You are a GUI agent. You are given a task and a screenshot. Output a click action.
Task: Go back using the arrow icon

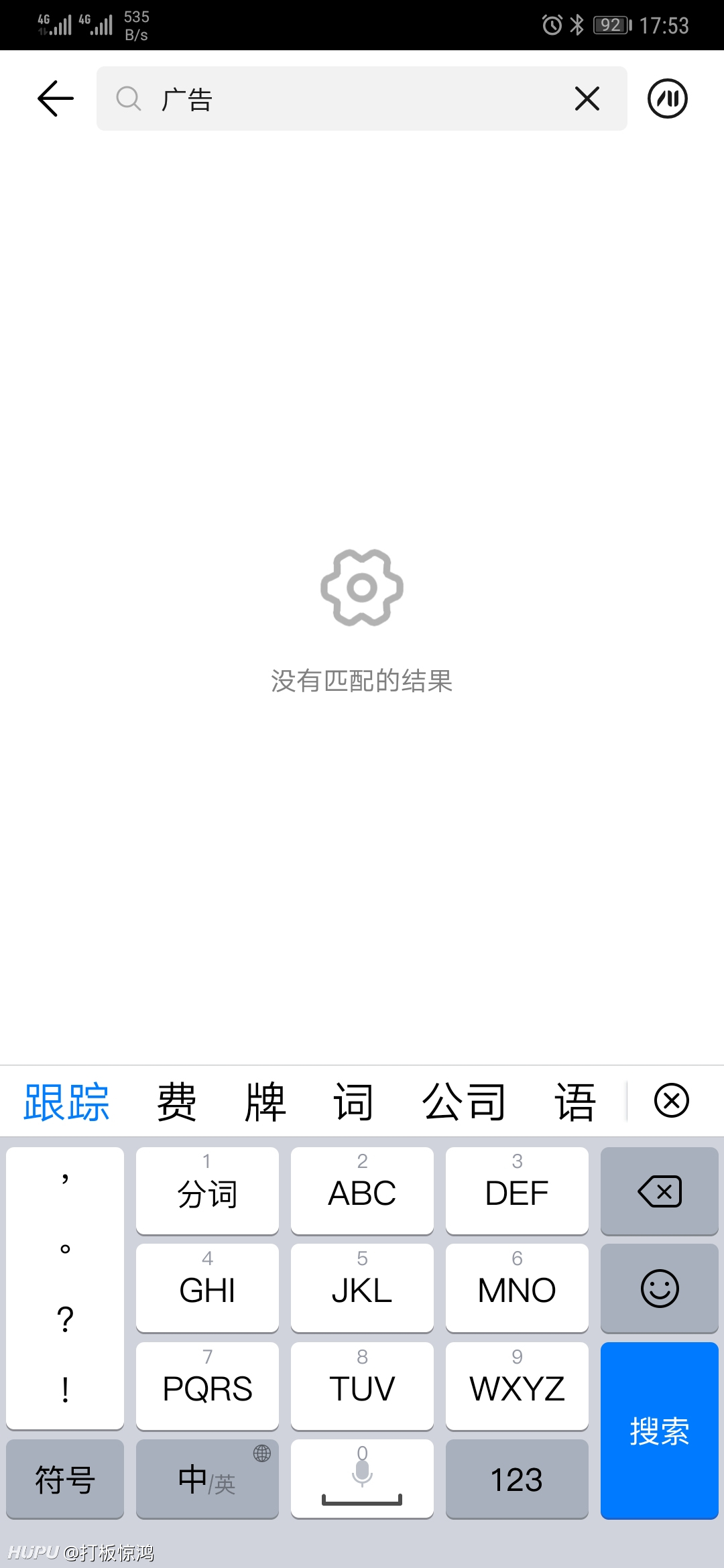56,99
